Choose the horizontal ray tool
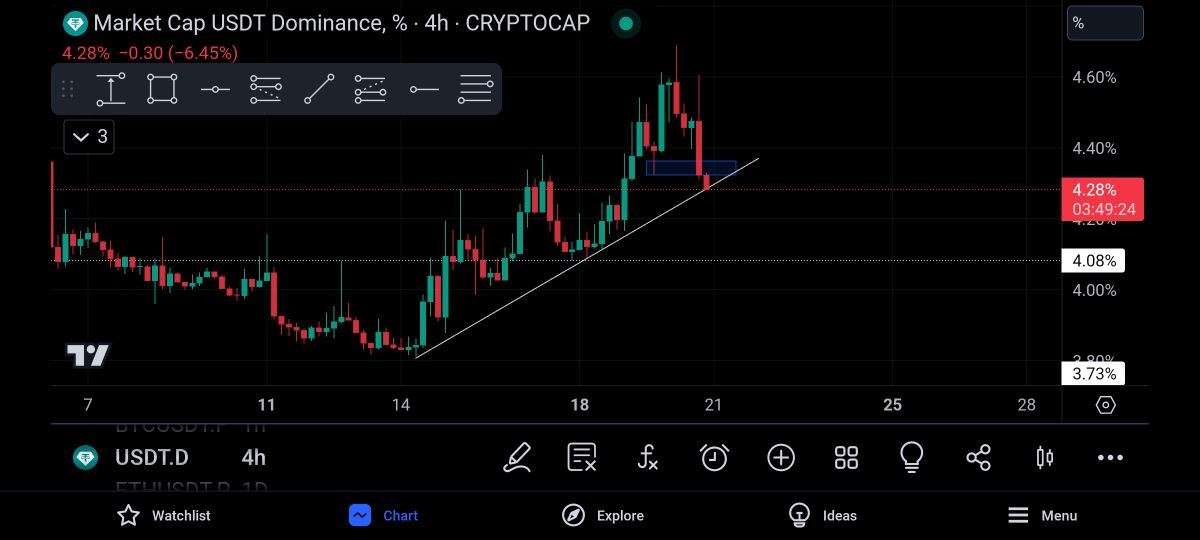1200x540 pixels. click(x=423, y=89)
